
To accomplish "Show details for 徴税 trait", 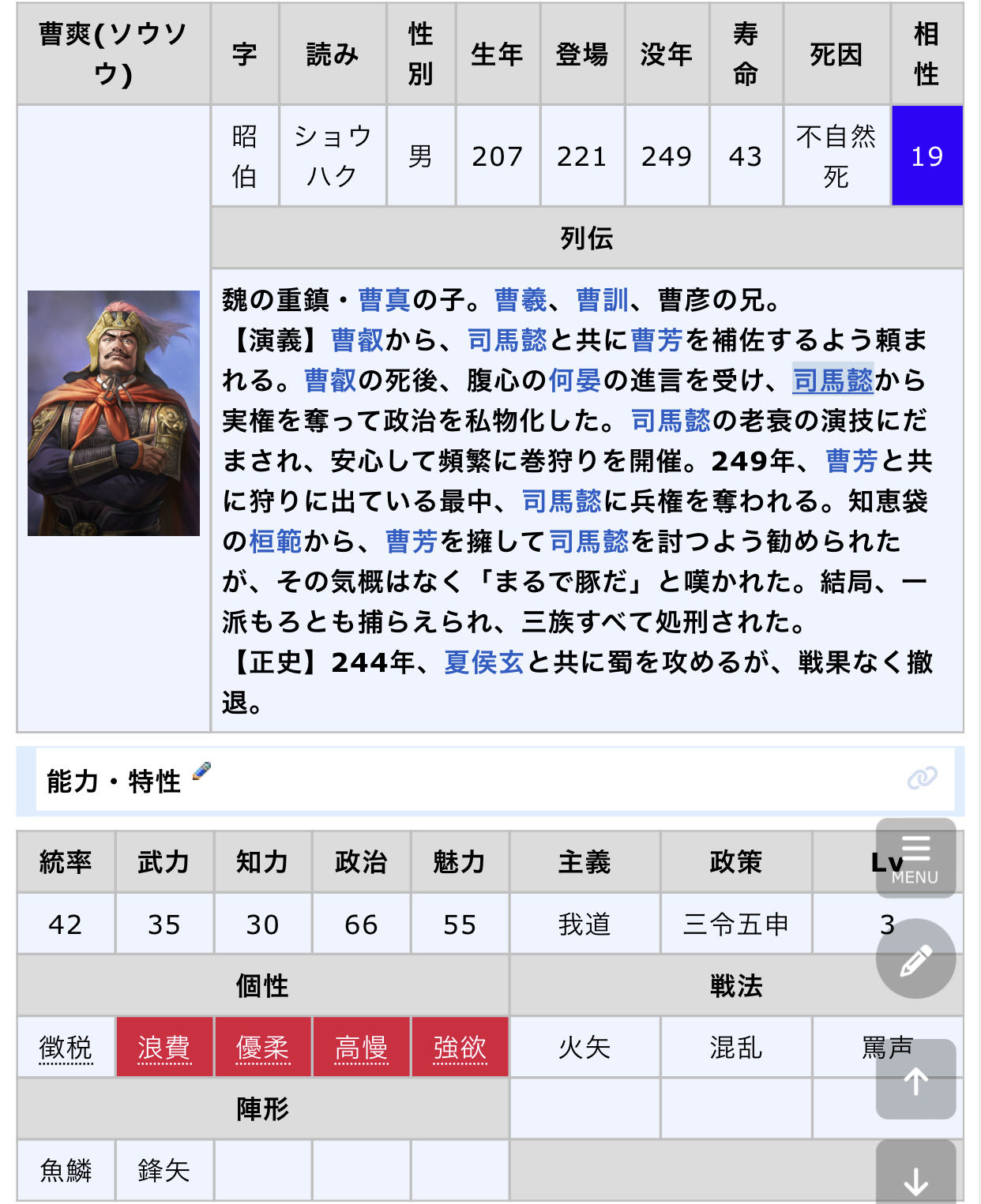I will [66, 1048].
